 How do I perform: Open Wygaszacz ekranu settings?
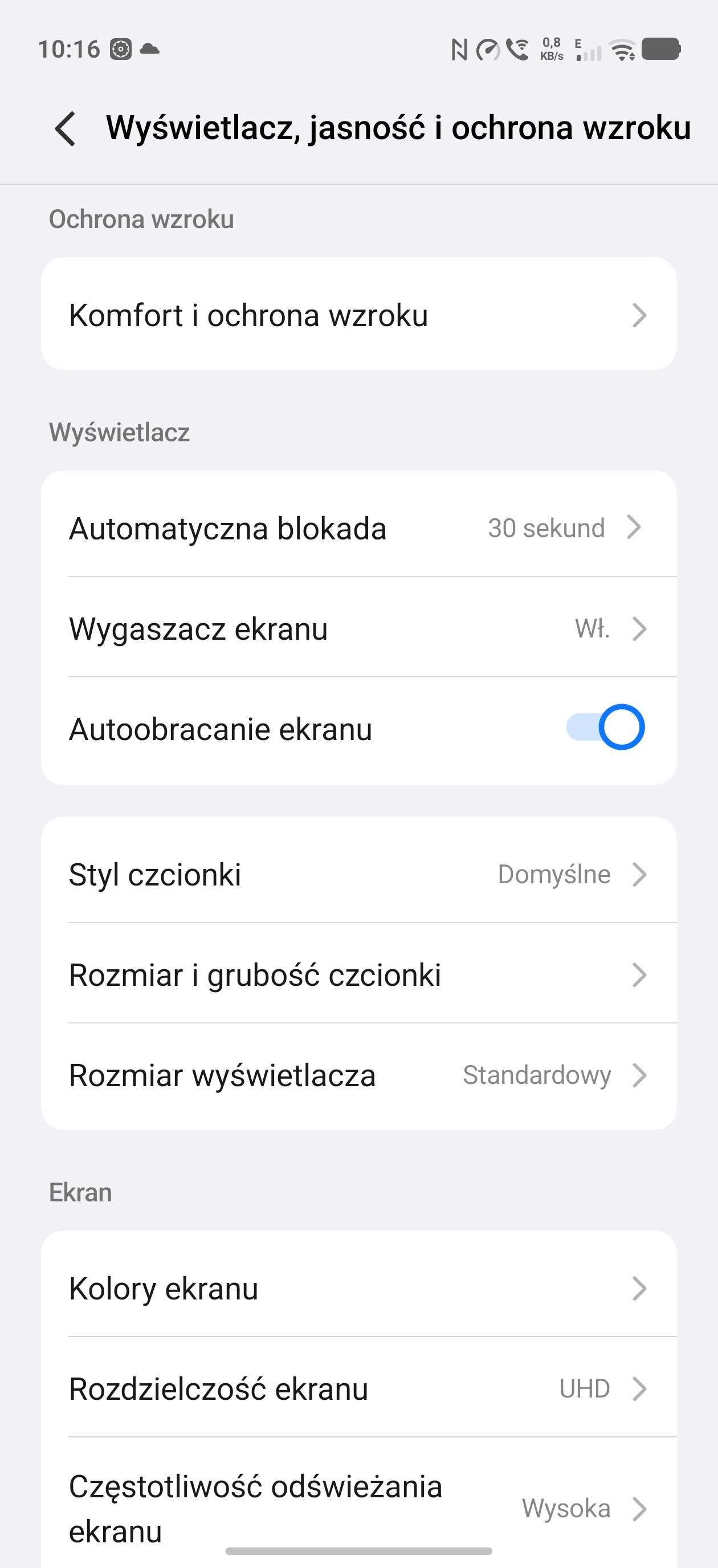point(358,628)
